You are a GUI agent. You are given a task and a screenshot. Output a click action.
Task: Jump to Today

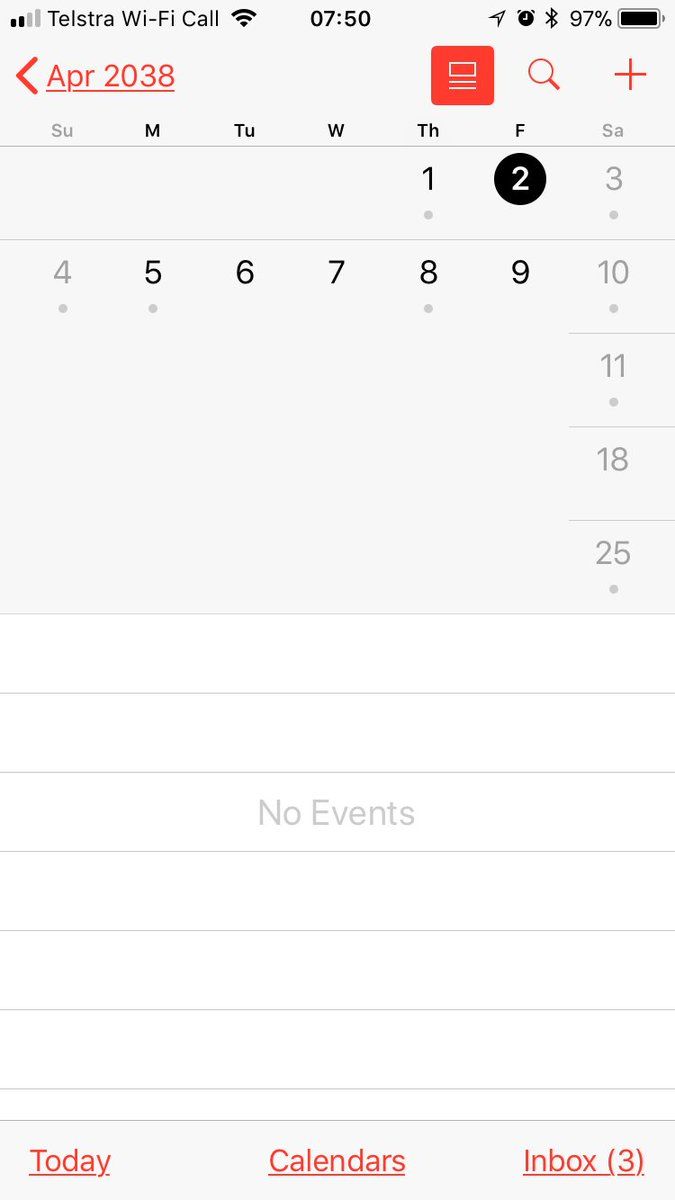click(70, 1161)
